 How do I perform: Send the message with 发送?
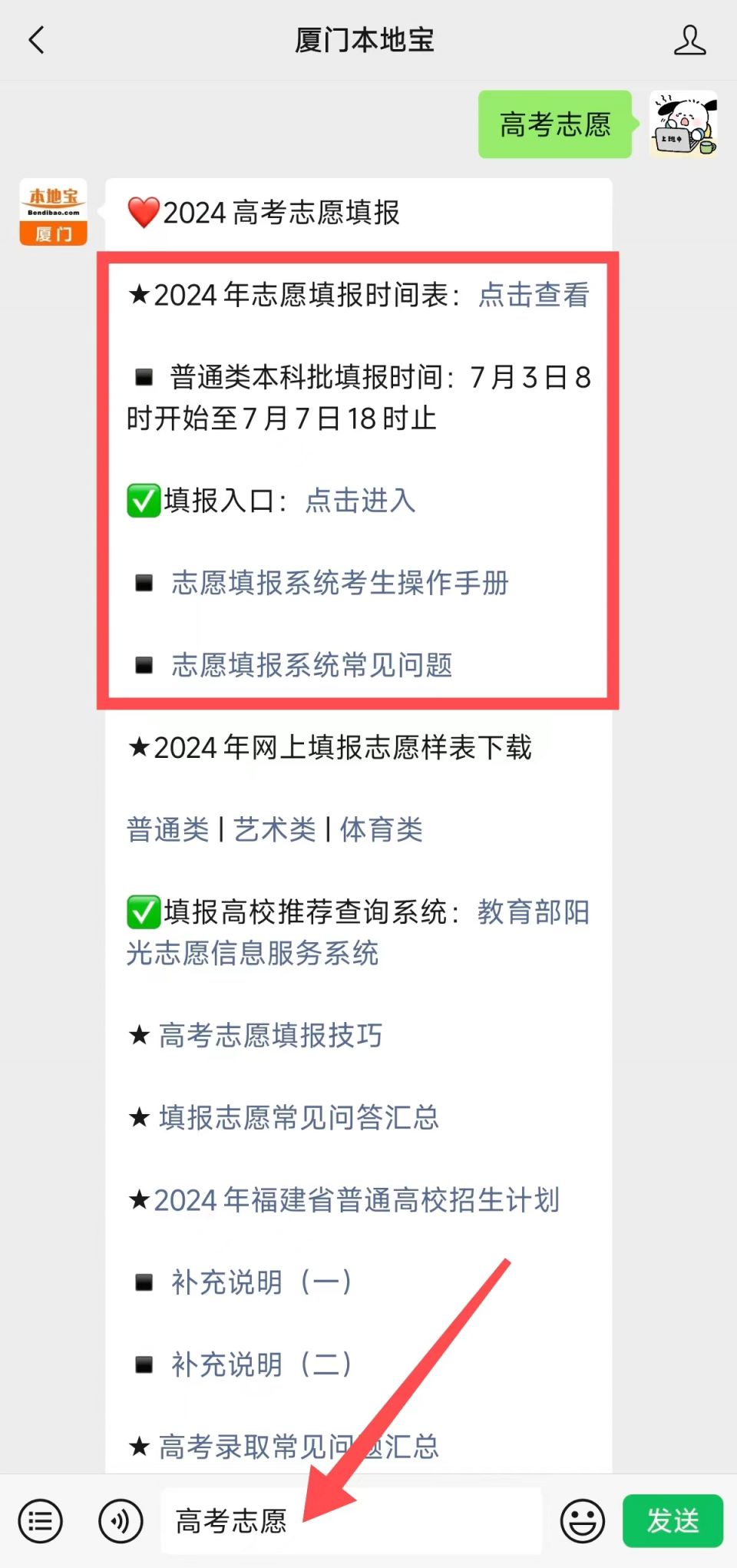673,1520
